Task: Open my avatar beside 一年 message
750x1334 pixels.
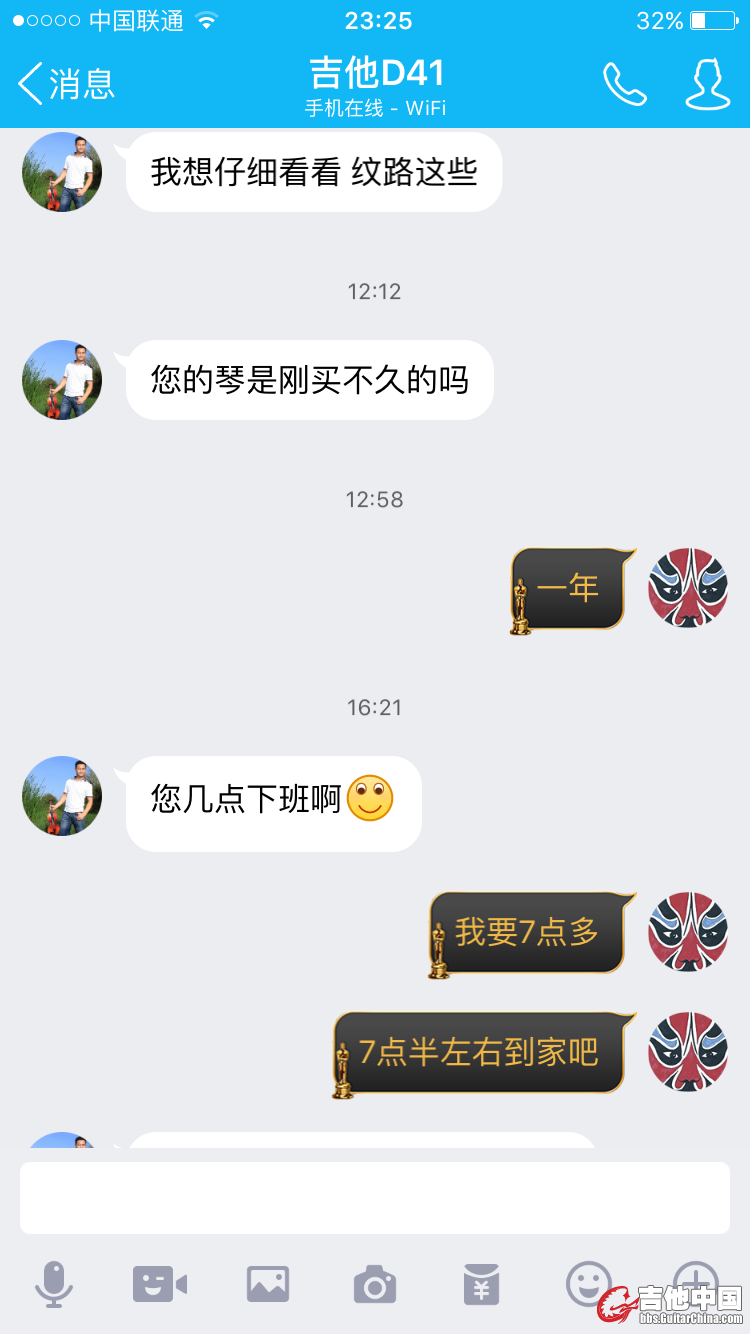Action: [688, 588]
